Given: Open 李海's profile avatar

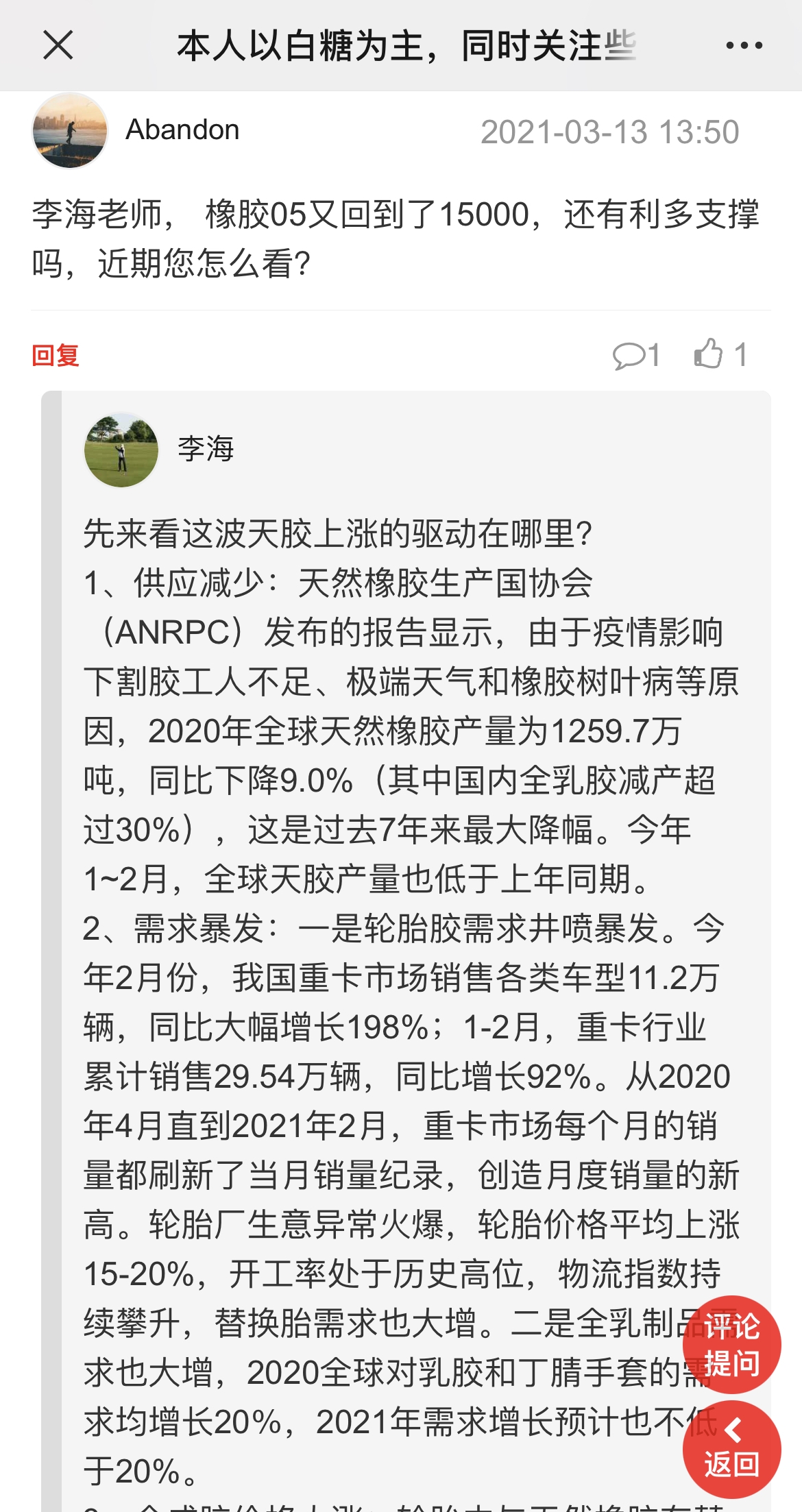Looking at the screenshot, I should 121,450.
